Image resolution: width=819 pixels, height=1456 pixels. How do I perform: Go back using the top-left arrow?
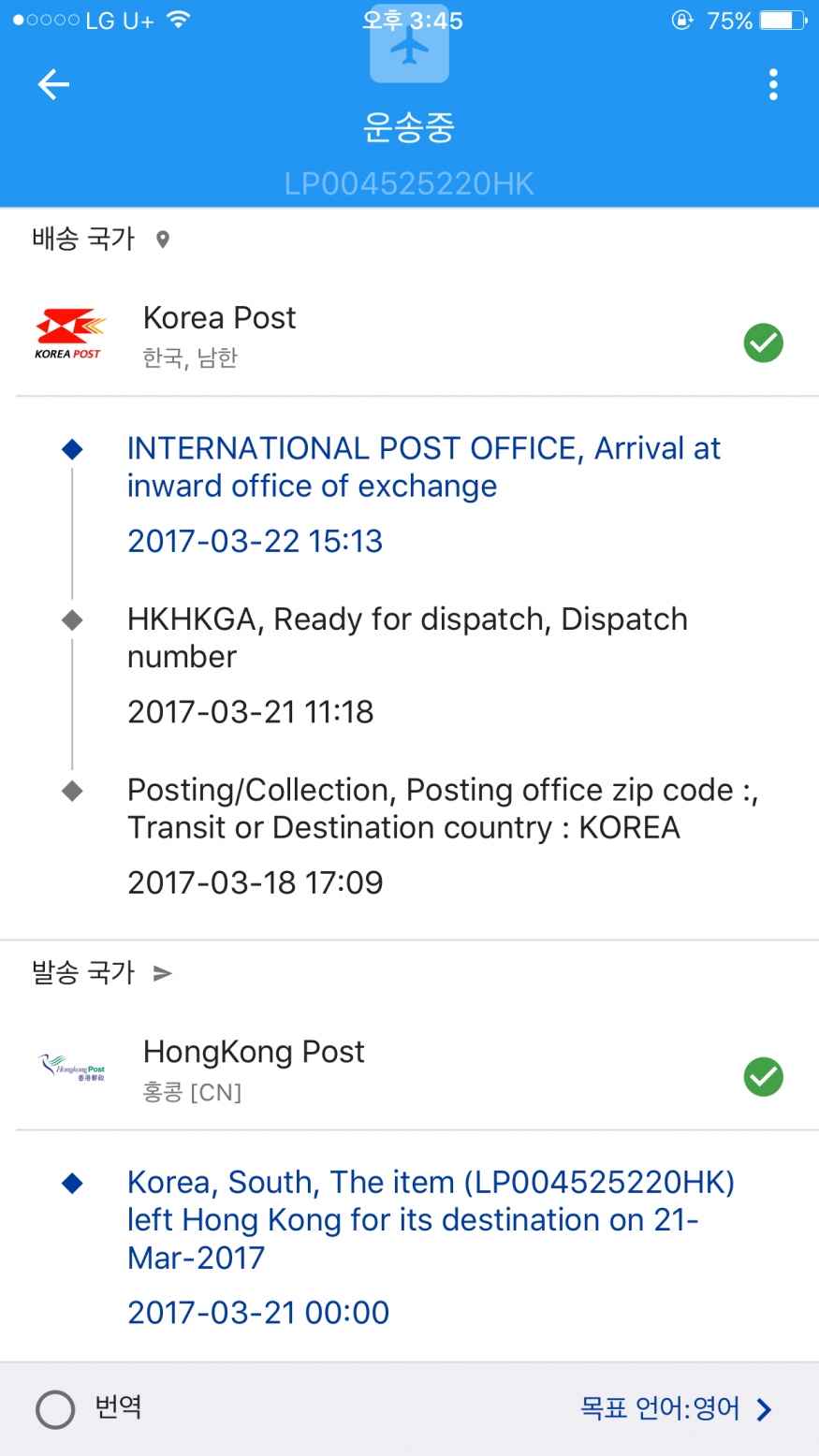53,85
